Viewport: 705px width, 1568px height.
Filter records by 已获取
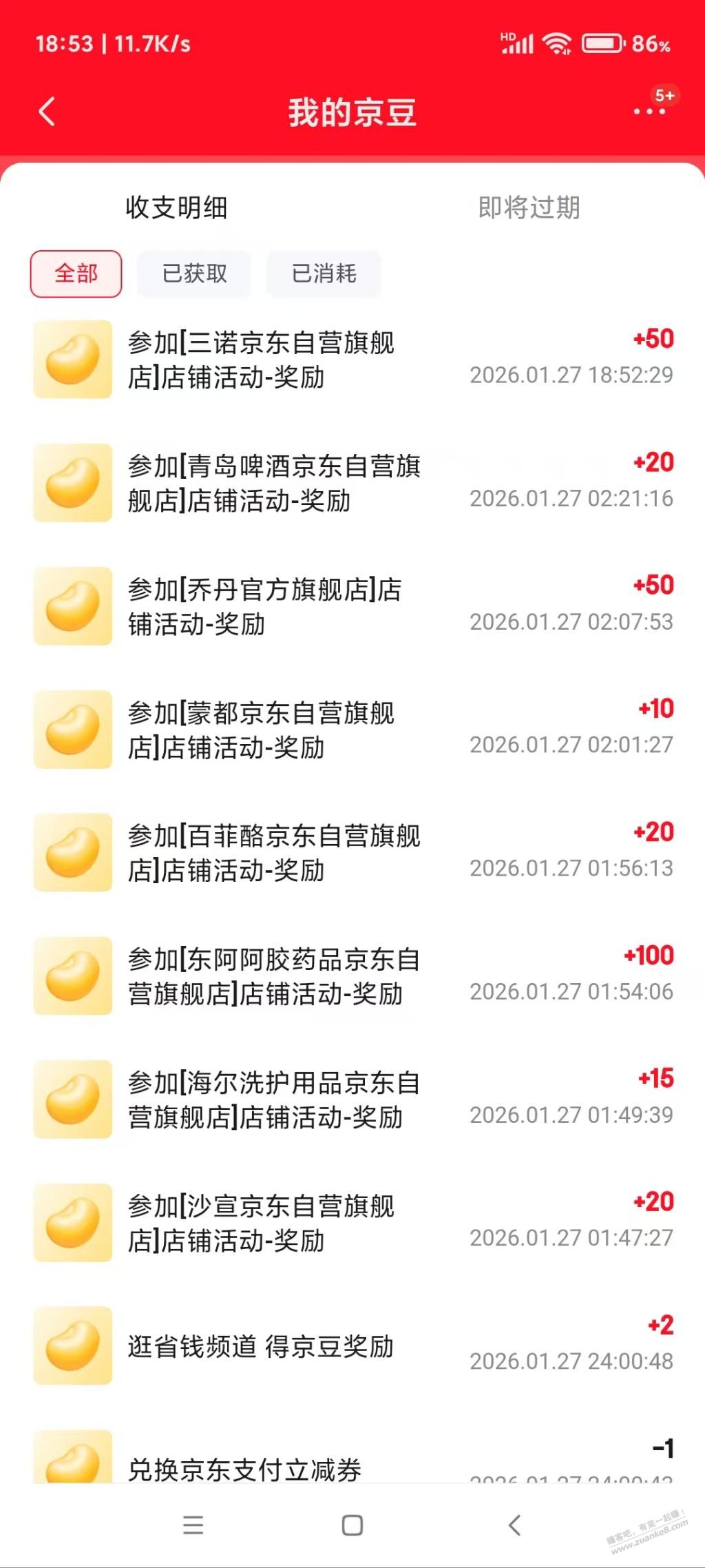coord(194,274)
